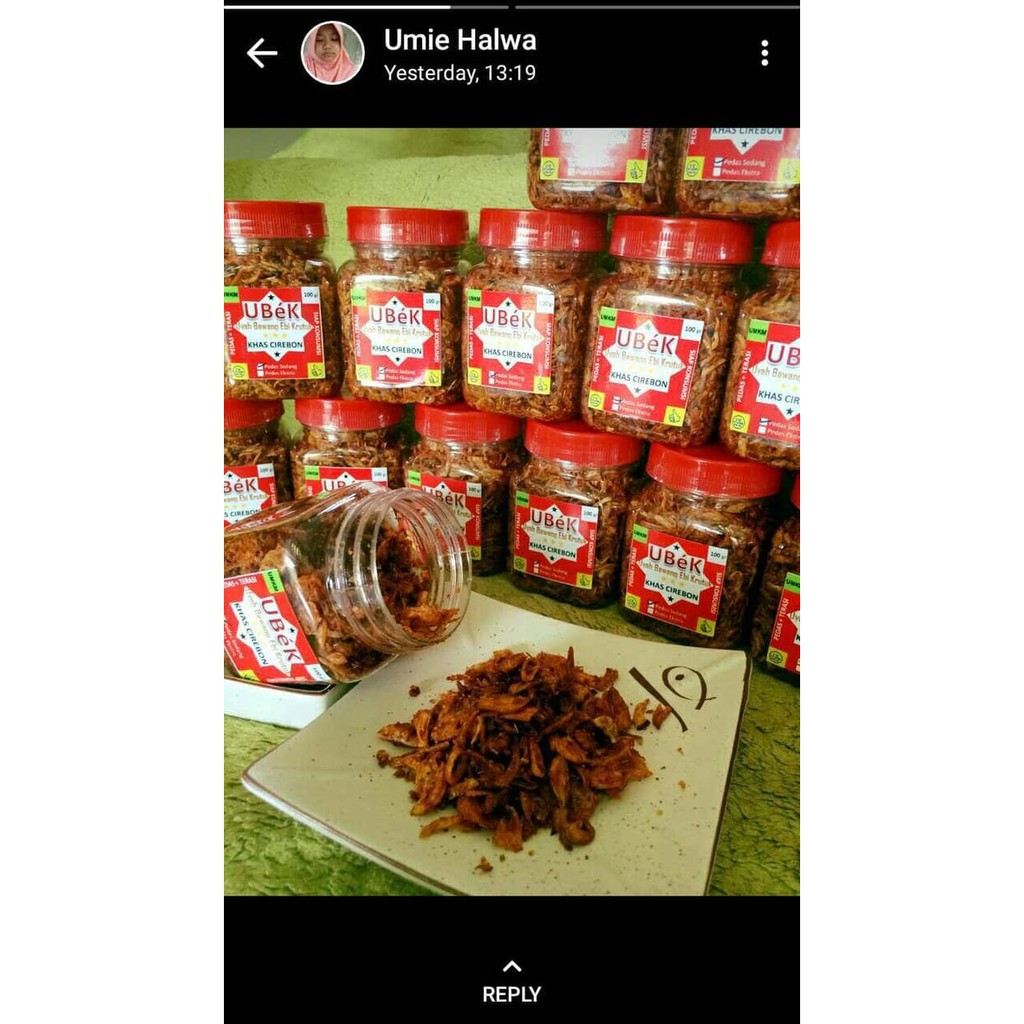
Task: Open Umie Halwa's profile picture
Action: point(332,53)
